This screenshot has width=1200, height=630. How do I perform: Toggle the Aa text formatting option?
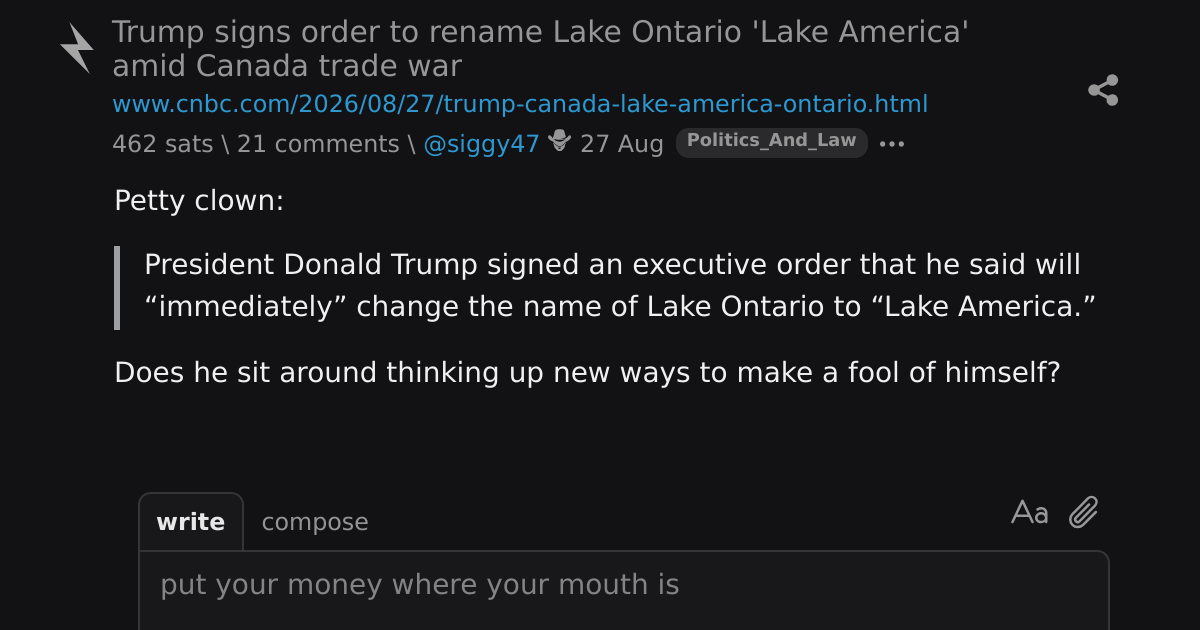pyautogui.click(x=1030, y=513)
